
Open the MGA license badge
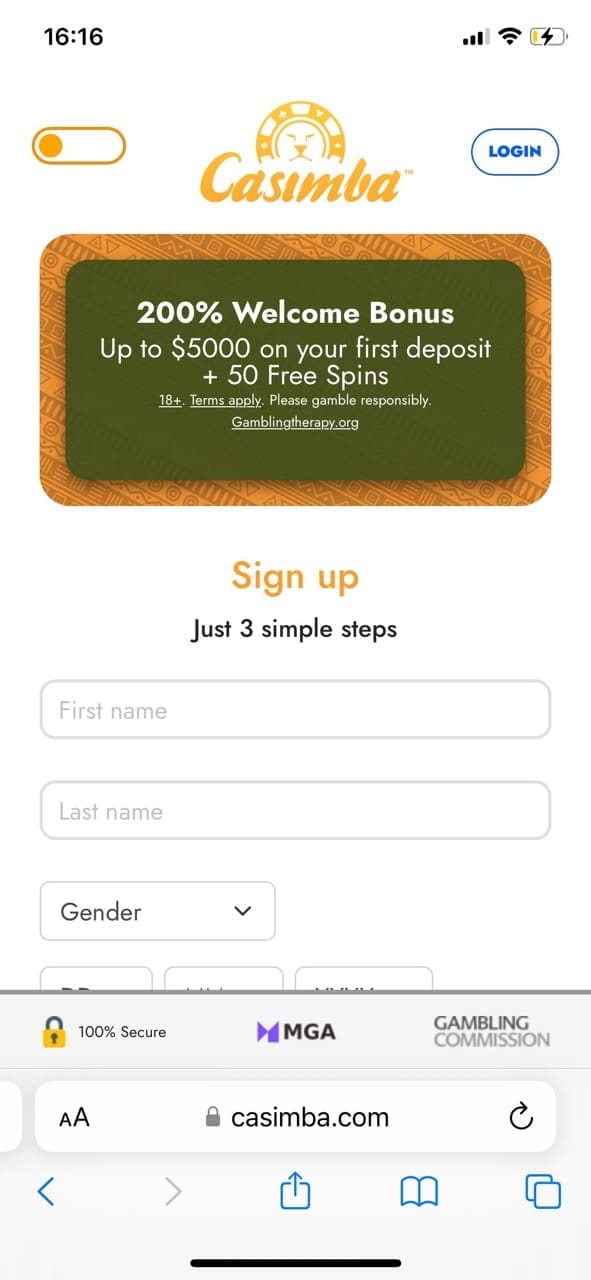[296, 1031]
